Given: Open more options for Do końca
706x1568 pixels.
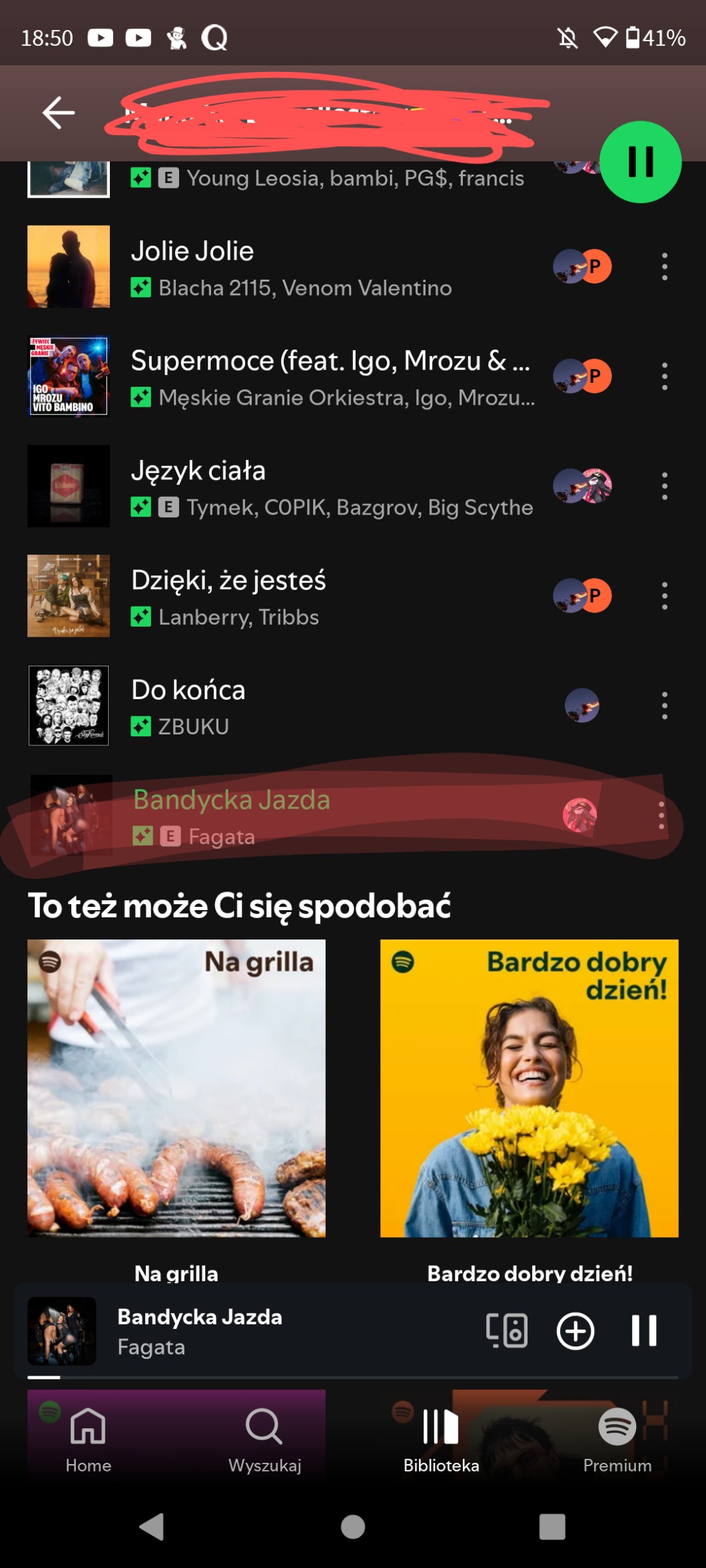Looking at the screenshot, I should pos(664,706).
